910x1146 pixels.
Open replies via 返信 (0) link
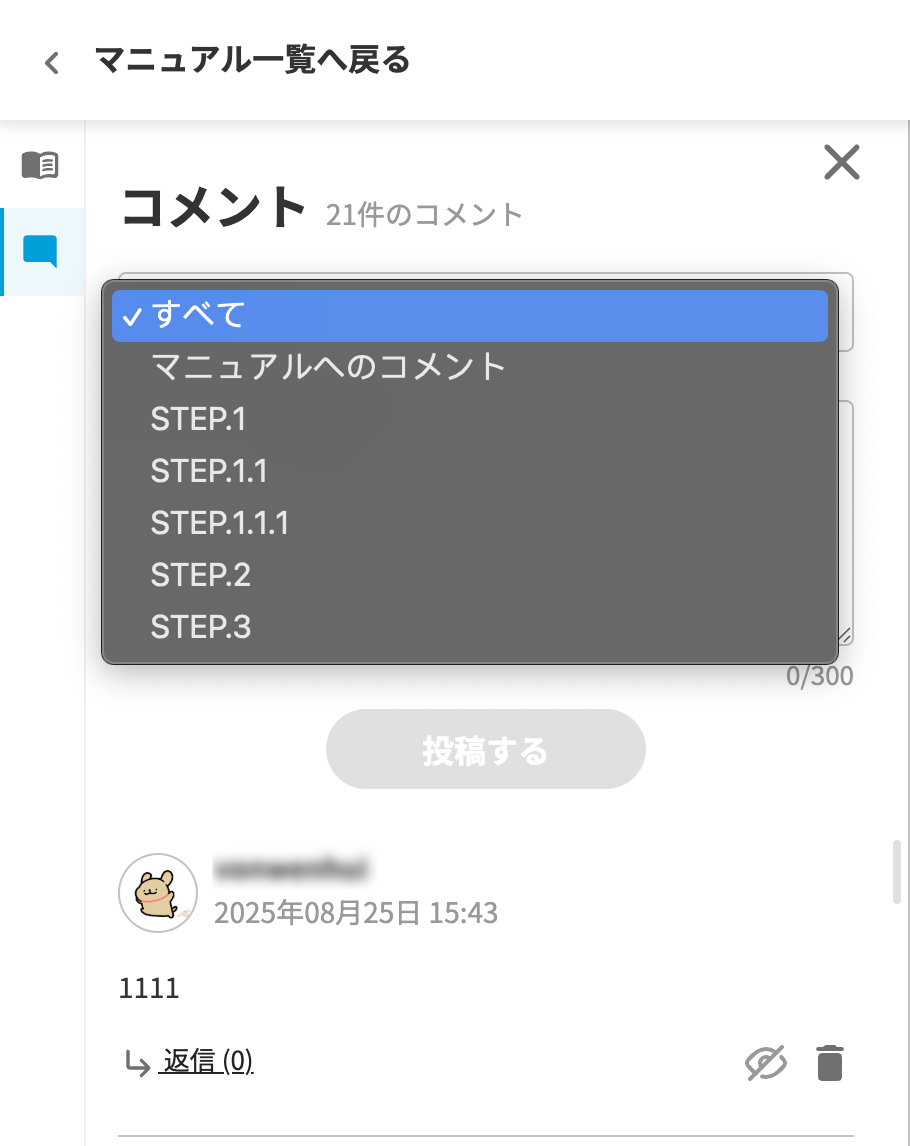click(x=207, y=1061)
